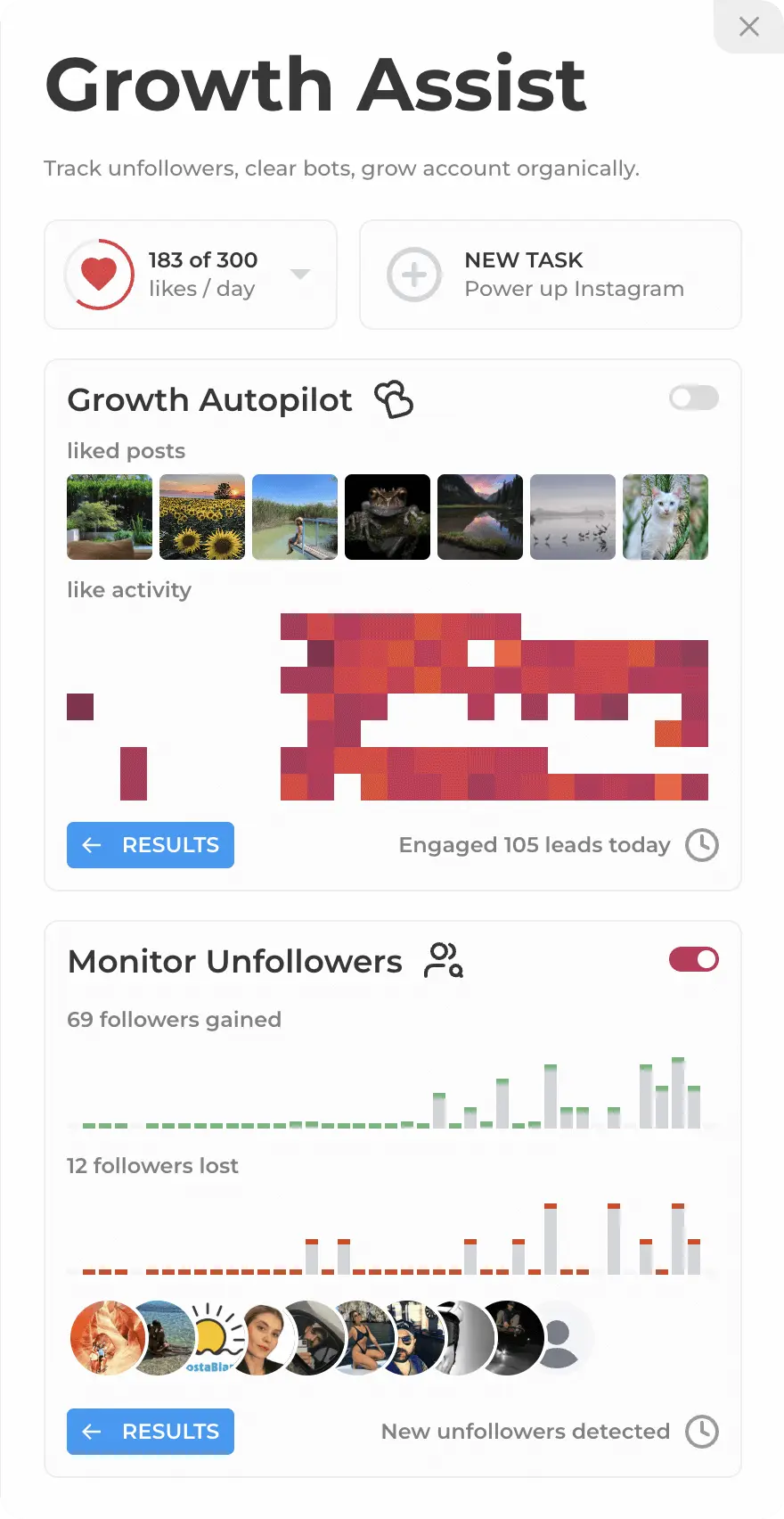
Task: Open the liked mountain lake reflection post
Action: point(480,517)
